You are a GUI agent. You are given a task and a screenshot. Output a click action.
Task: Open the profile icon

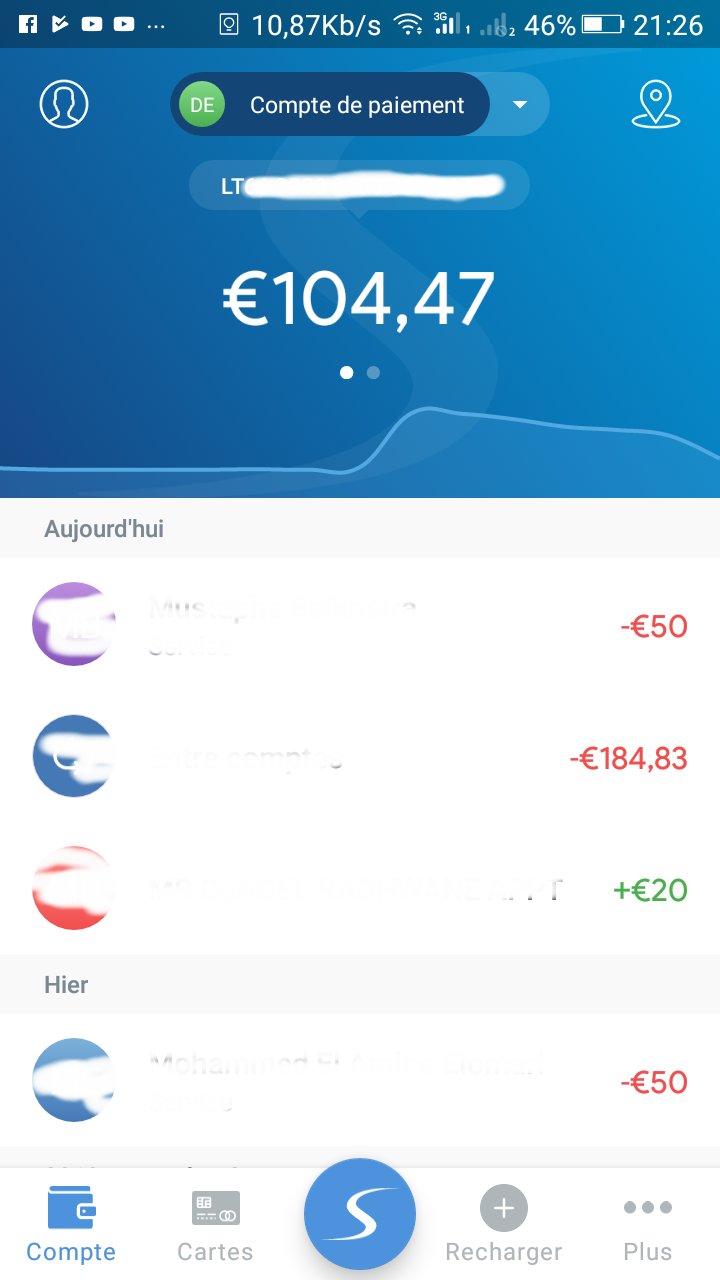click(x=64, y=104)
